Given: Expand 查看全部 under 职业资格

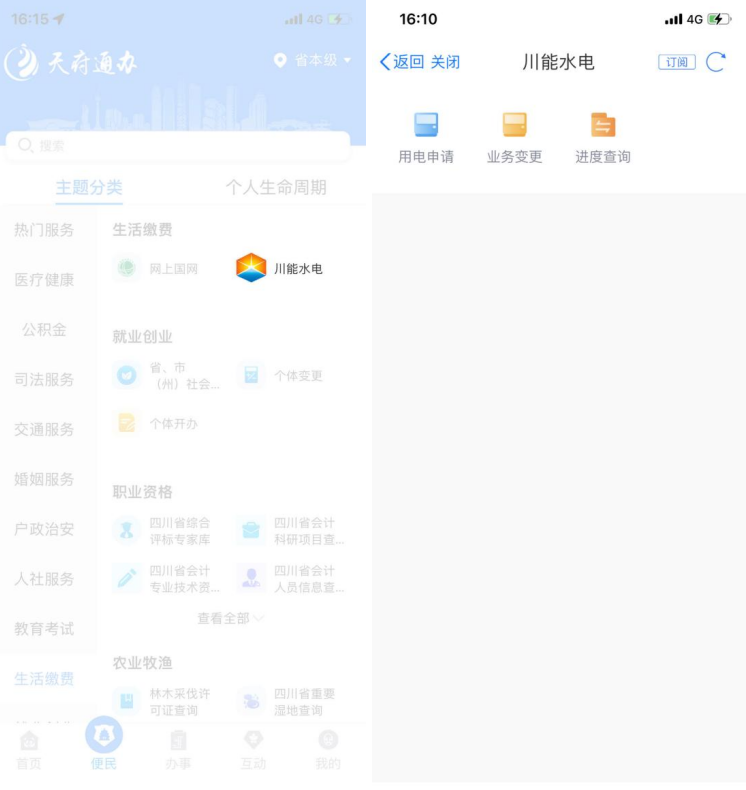Looking at the screenshot, I should pyautogui.click(x=229, y=618).
